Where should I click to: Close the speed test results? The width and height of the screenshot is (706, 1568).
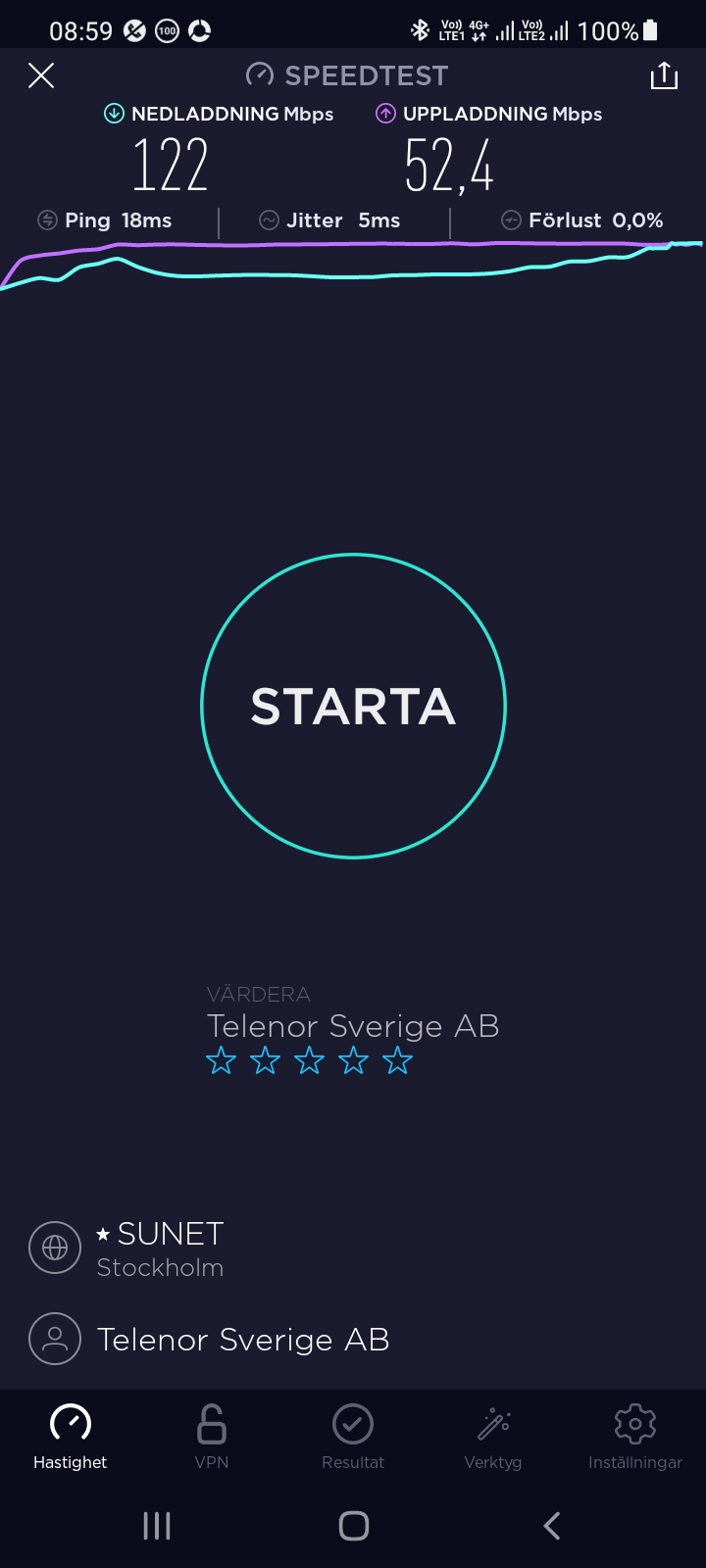coord(41,75)
